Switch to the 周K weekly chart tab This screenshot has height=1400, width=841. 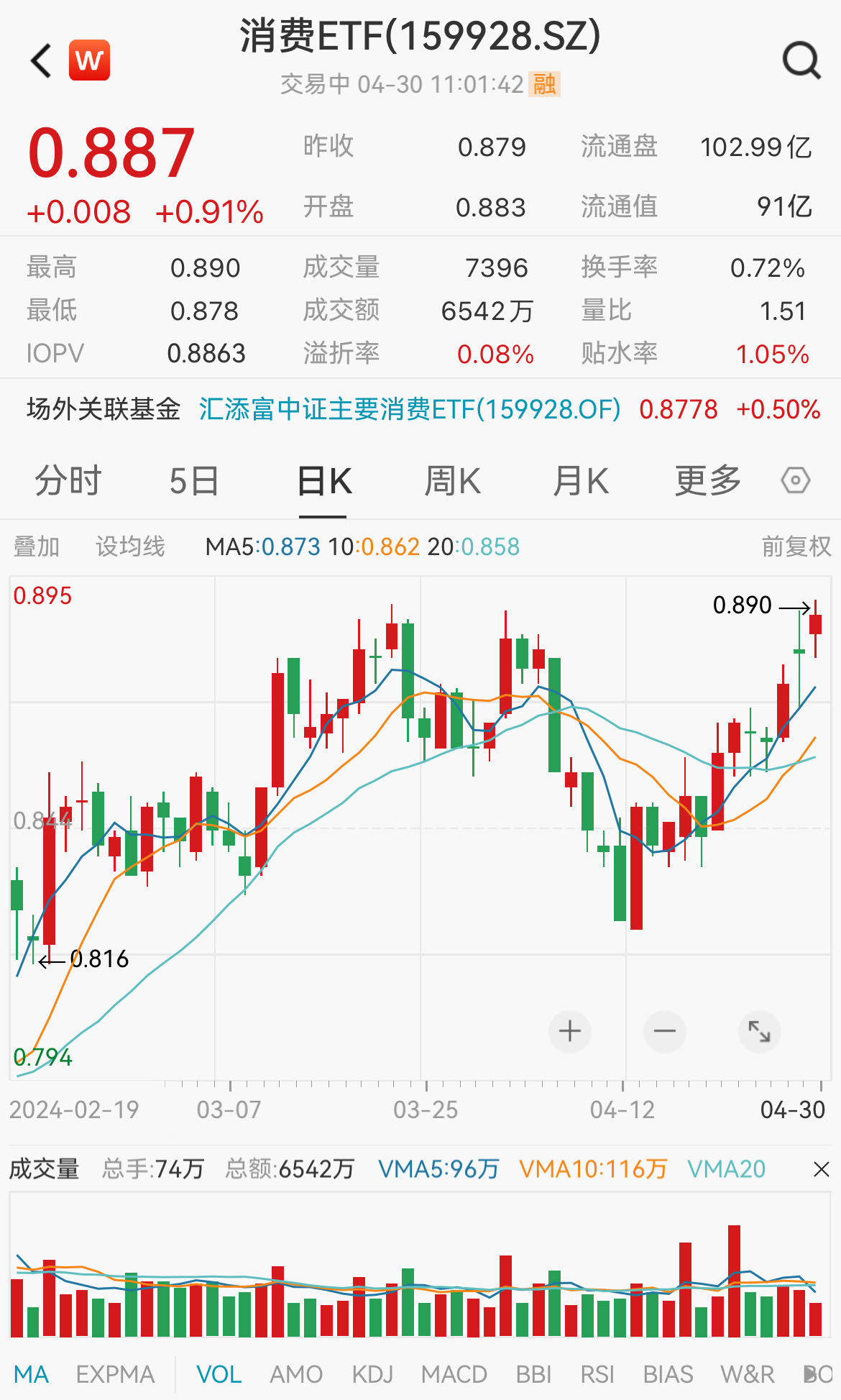tap(454, 480)
